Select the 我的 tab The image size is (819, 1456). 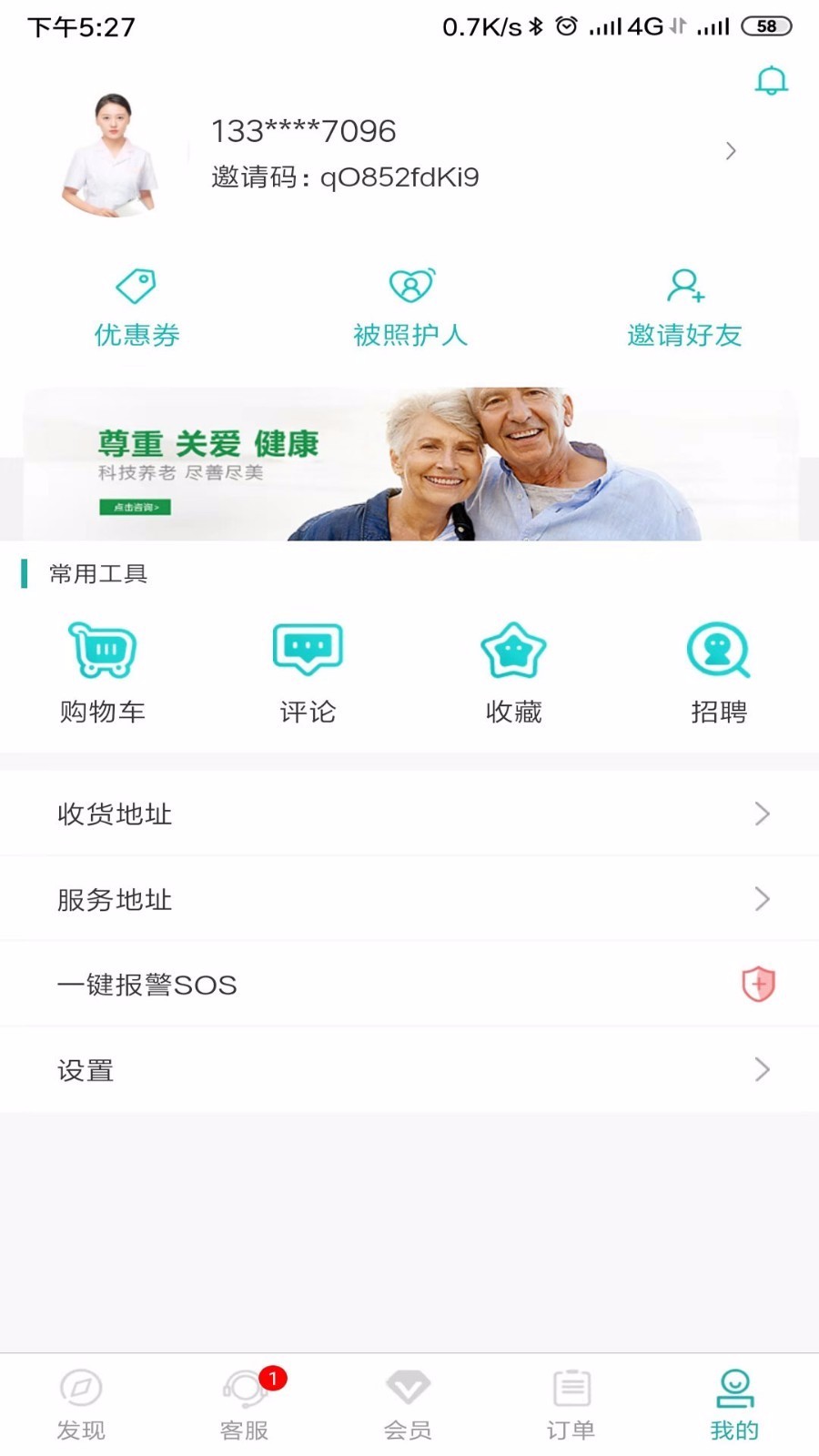[x=734, y=1405]
